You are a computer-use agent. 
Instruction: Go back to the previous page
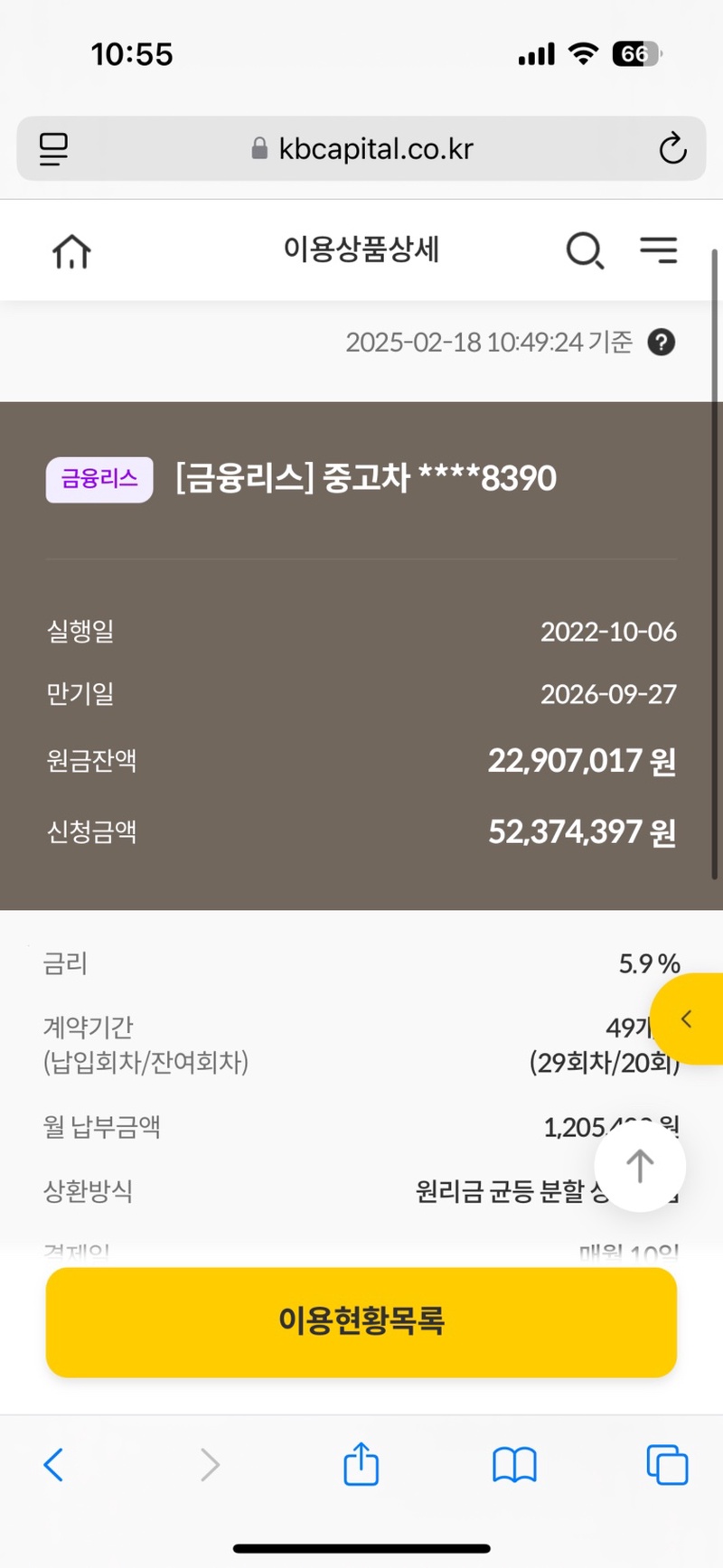point(54,1464)
